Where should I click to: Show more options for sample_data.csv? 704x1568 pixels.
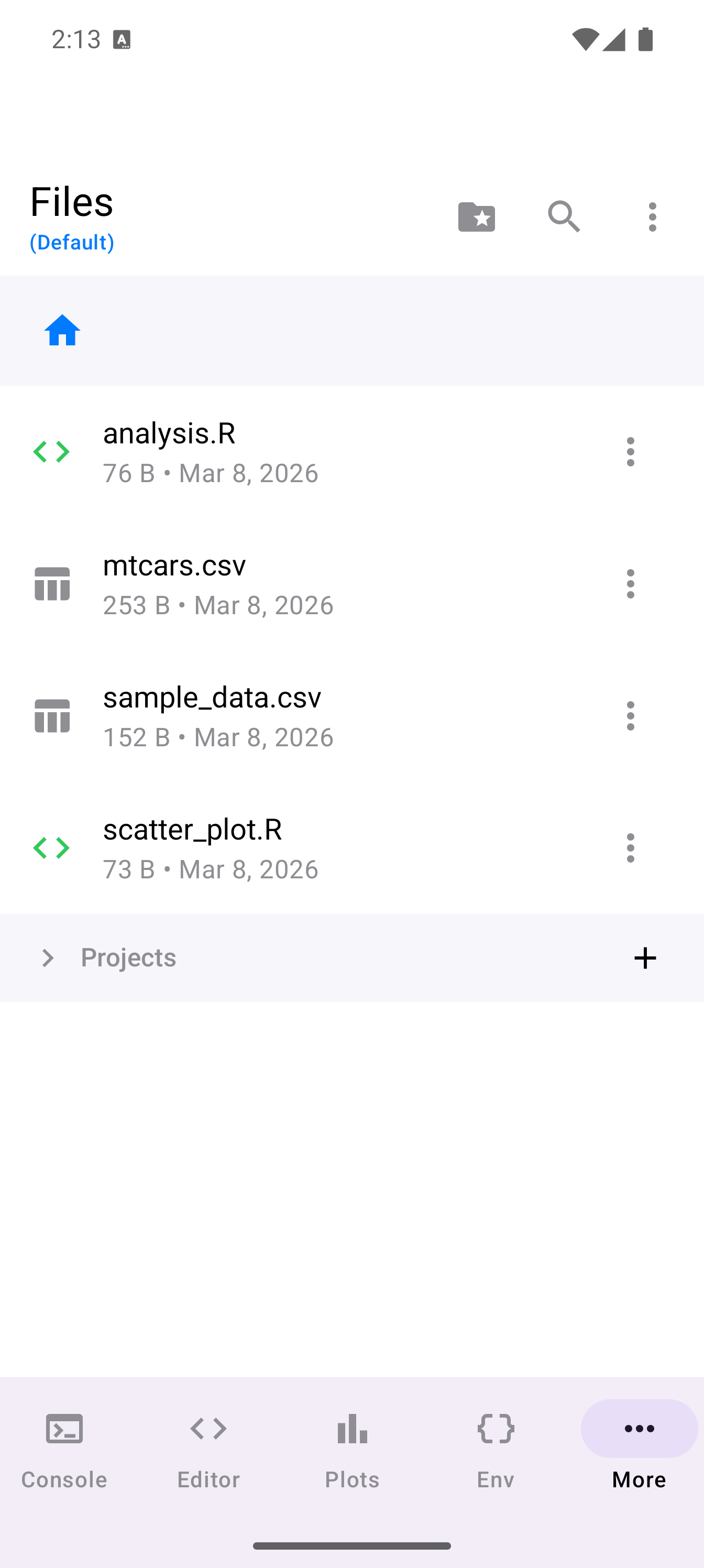(x=630, y=716)
